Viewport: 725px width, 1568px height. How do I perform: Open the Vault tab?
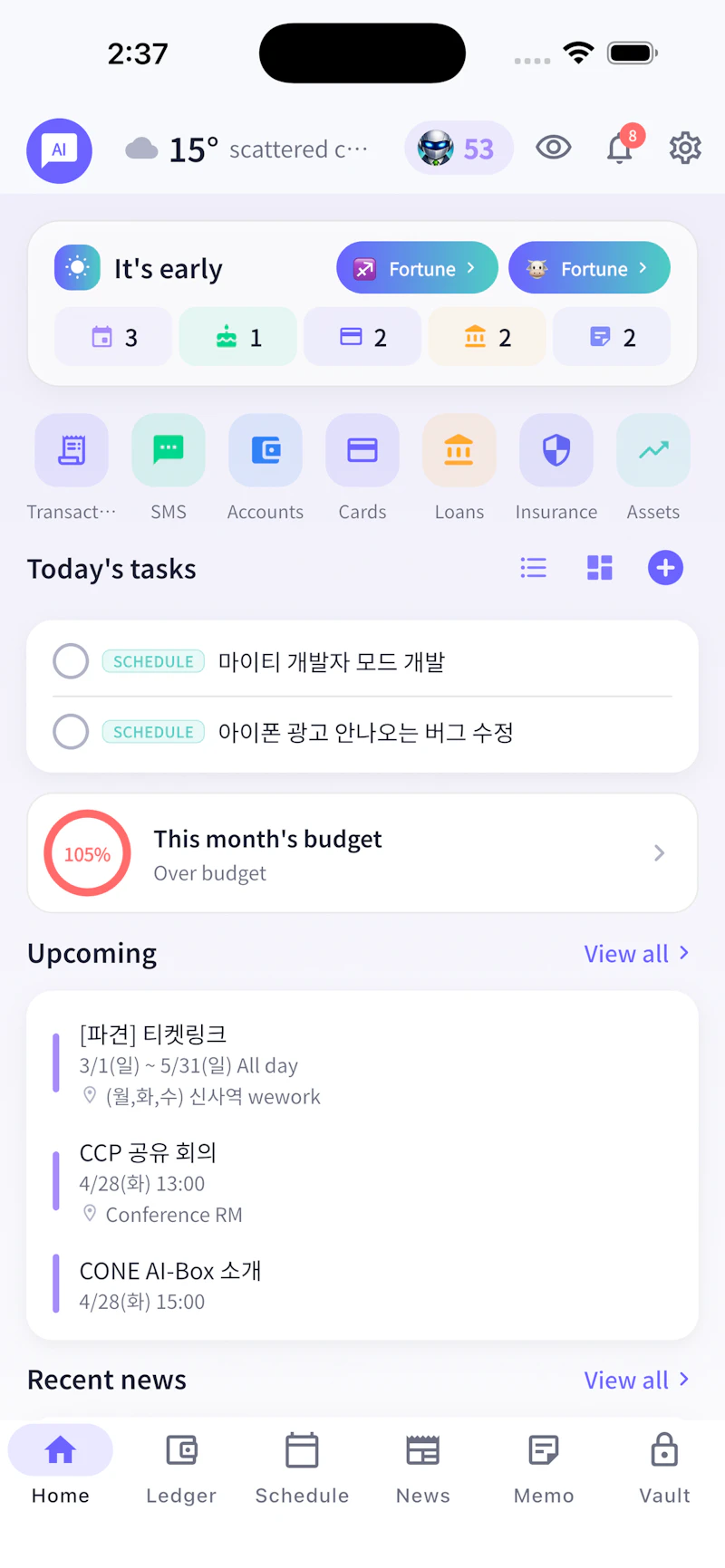point(664,1468)
